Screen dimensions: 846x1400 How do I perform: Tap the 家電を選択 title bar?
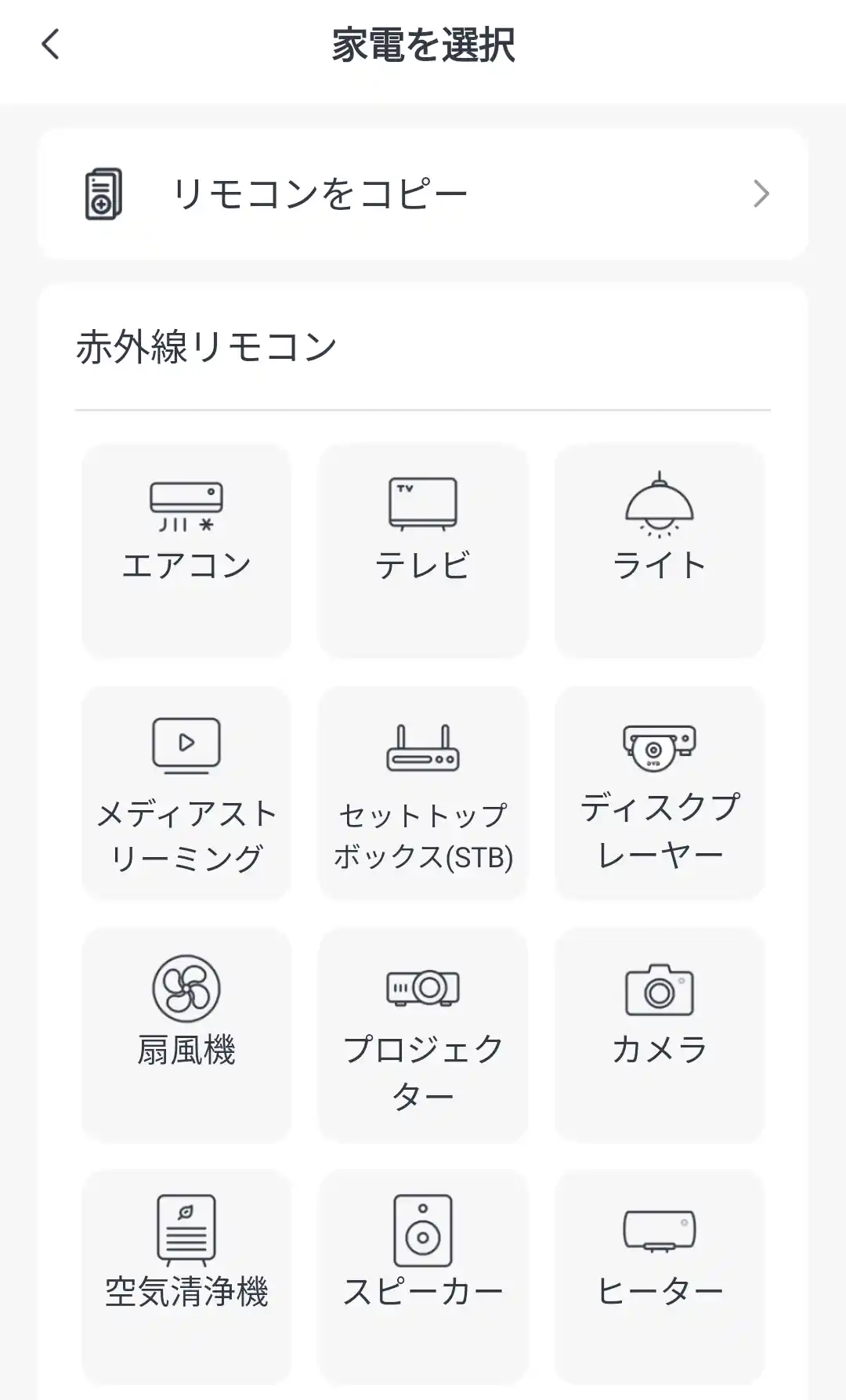423,43
